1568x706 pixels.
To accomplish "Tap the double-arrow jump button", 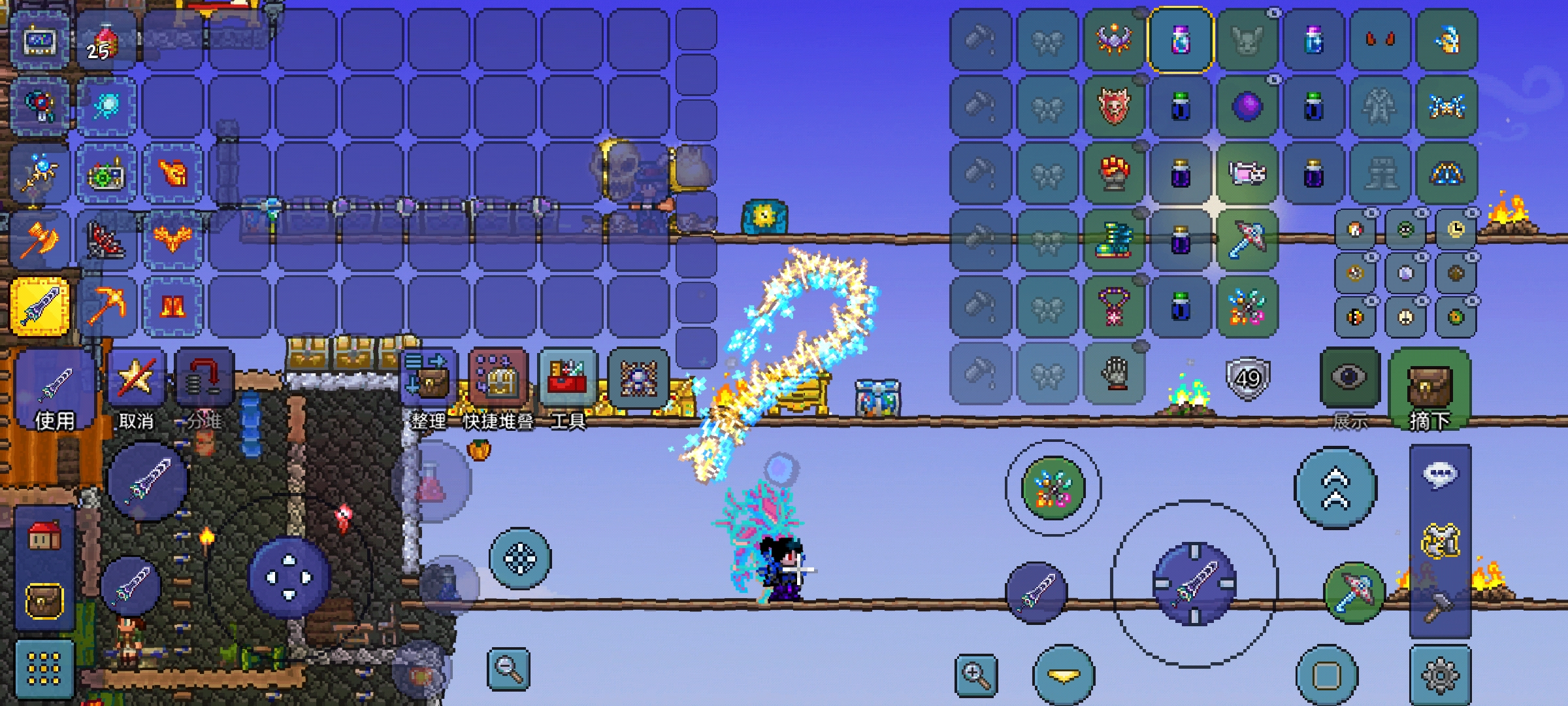I will [x=1335, y=488].
